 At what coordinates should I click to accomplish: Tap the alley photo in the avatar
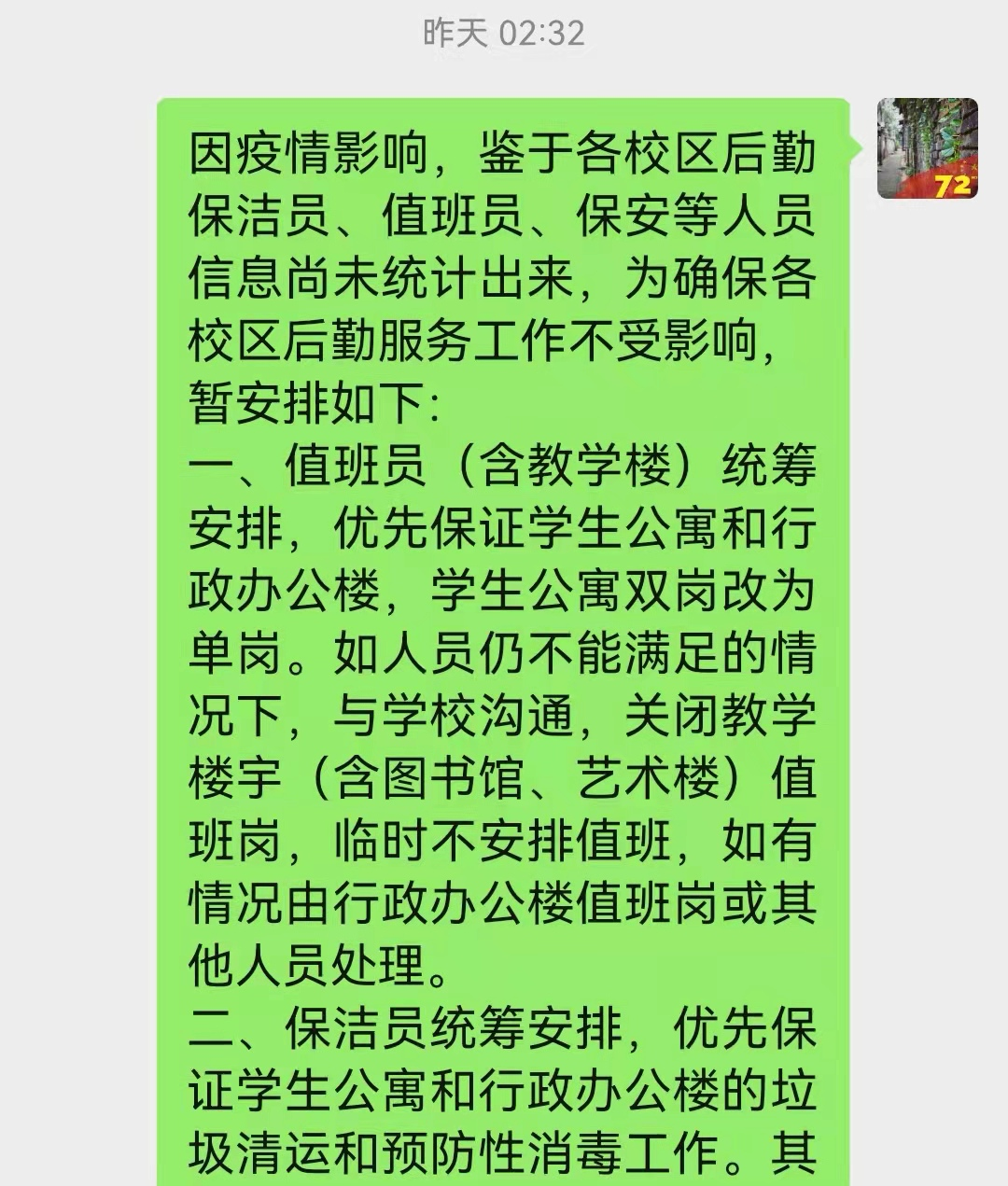(901, 140)
